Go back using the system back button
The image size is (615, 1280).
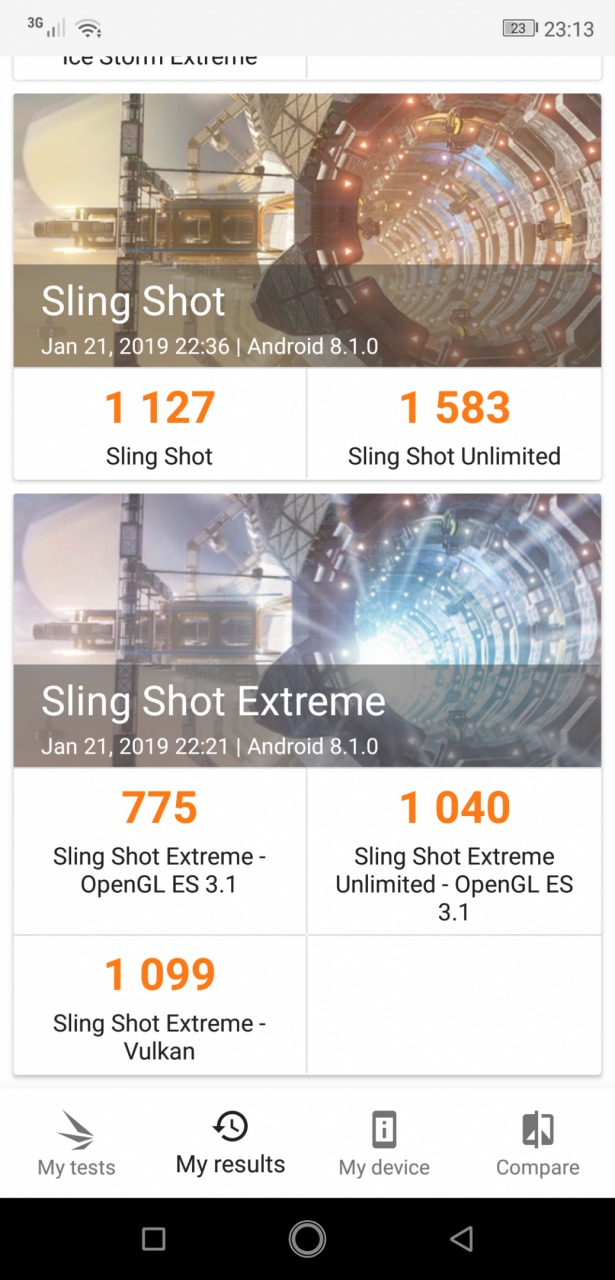tap(461, 1239)
